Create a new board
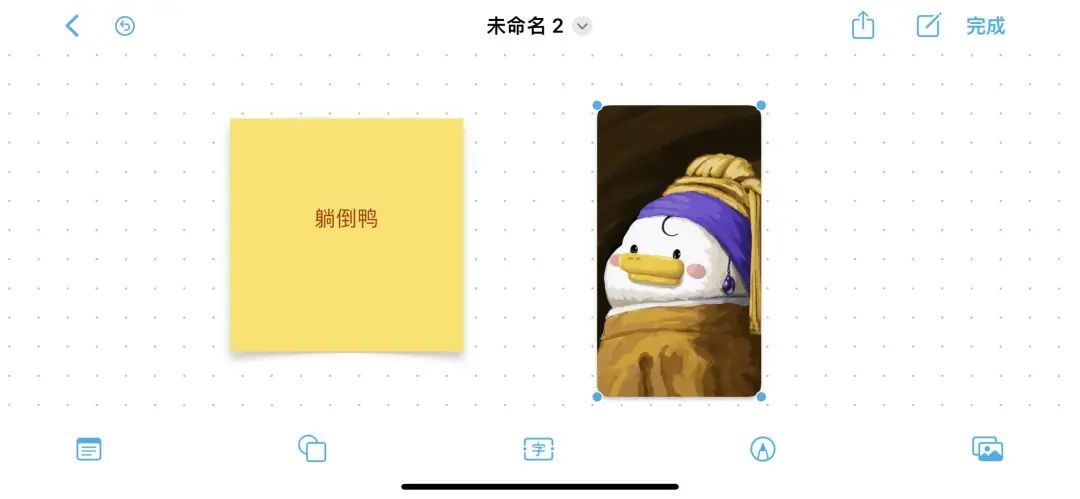The image size is (1080, 499). (928, 26)
